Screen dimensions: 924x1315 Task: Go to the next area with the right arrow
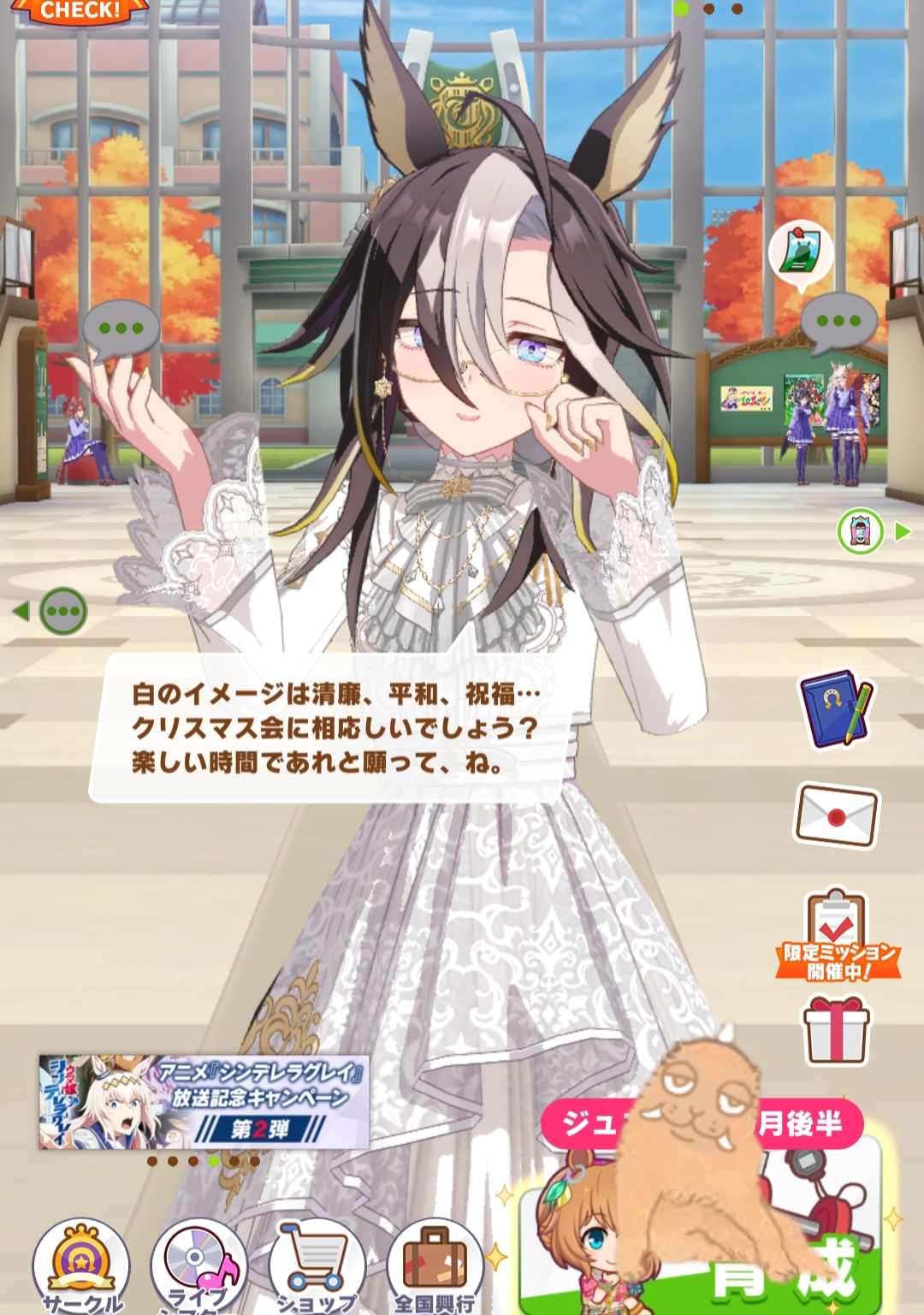tap(903, 532)
